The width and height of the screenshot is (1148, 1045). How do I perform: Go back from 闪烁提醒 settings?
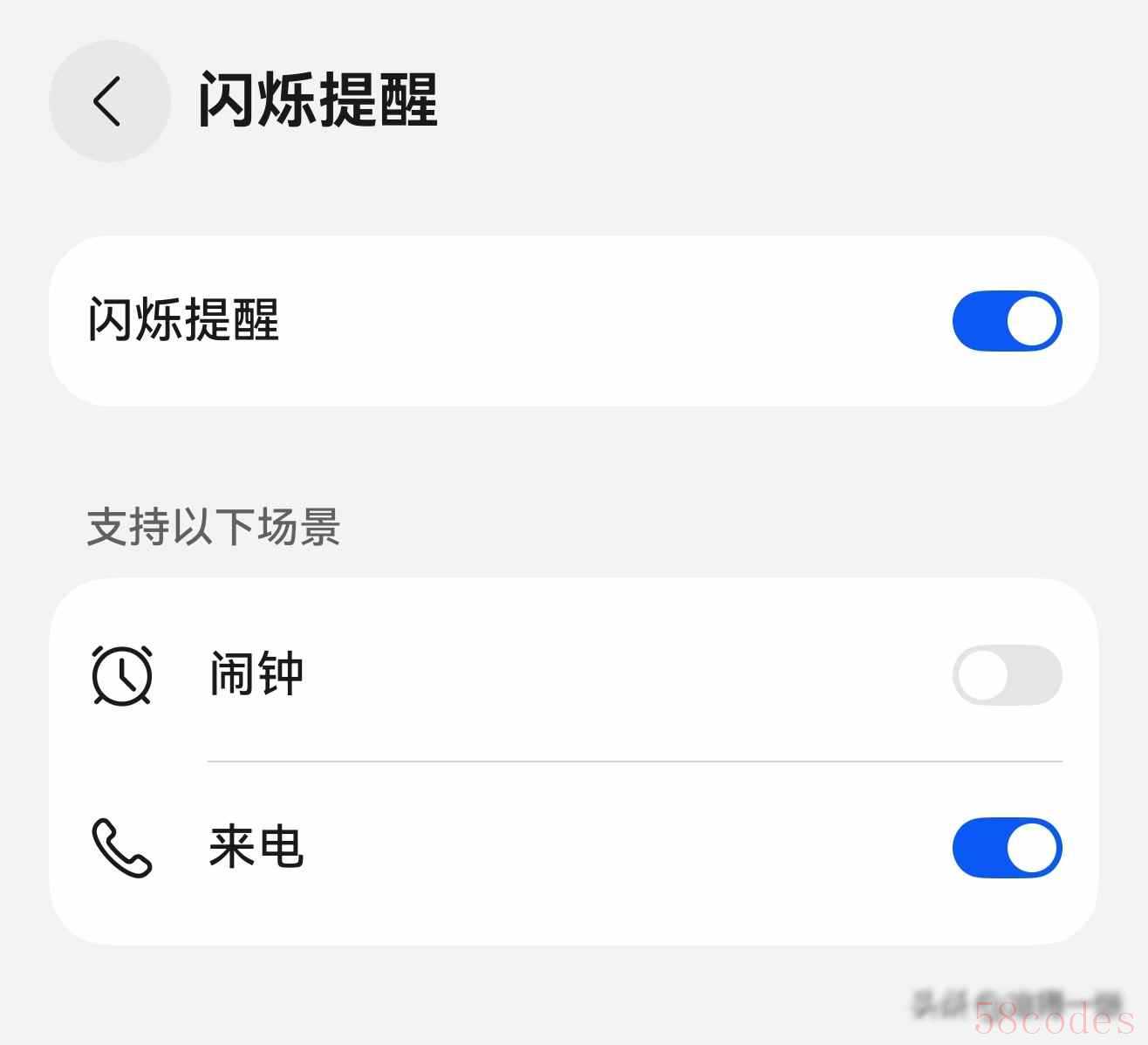pyautogui.click(x=108, y=101)
